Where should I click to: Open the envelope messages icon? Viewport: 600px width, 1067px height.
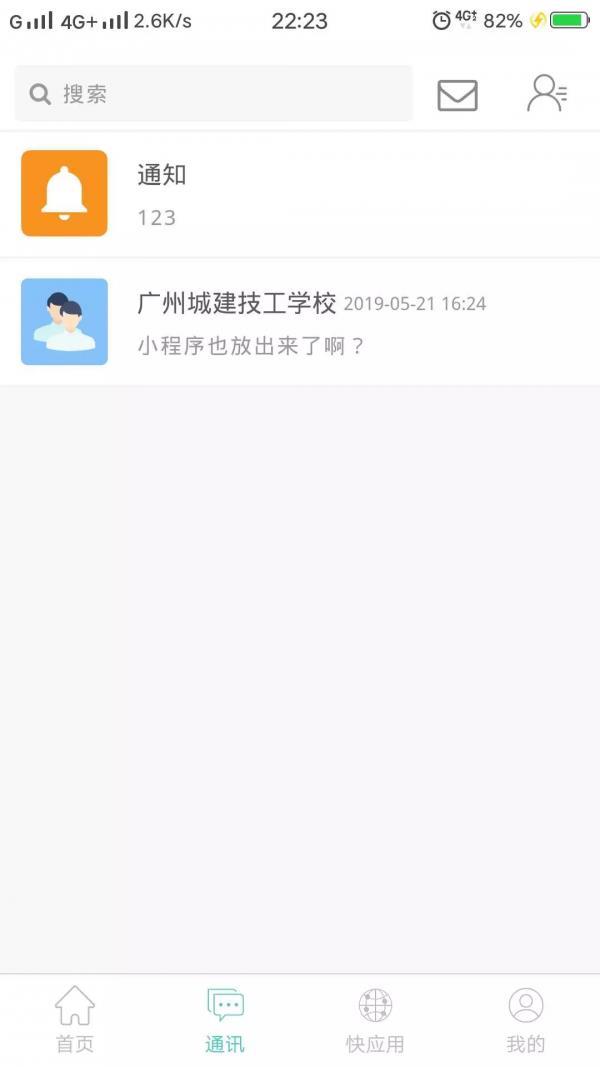coord(457,95)
